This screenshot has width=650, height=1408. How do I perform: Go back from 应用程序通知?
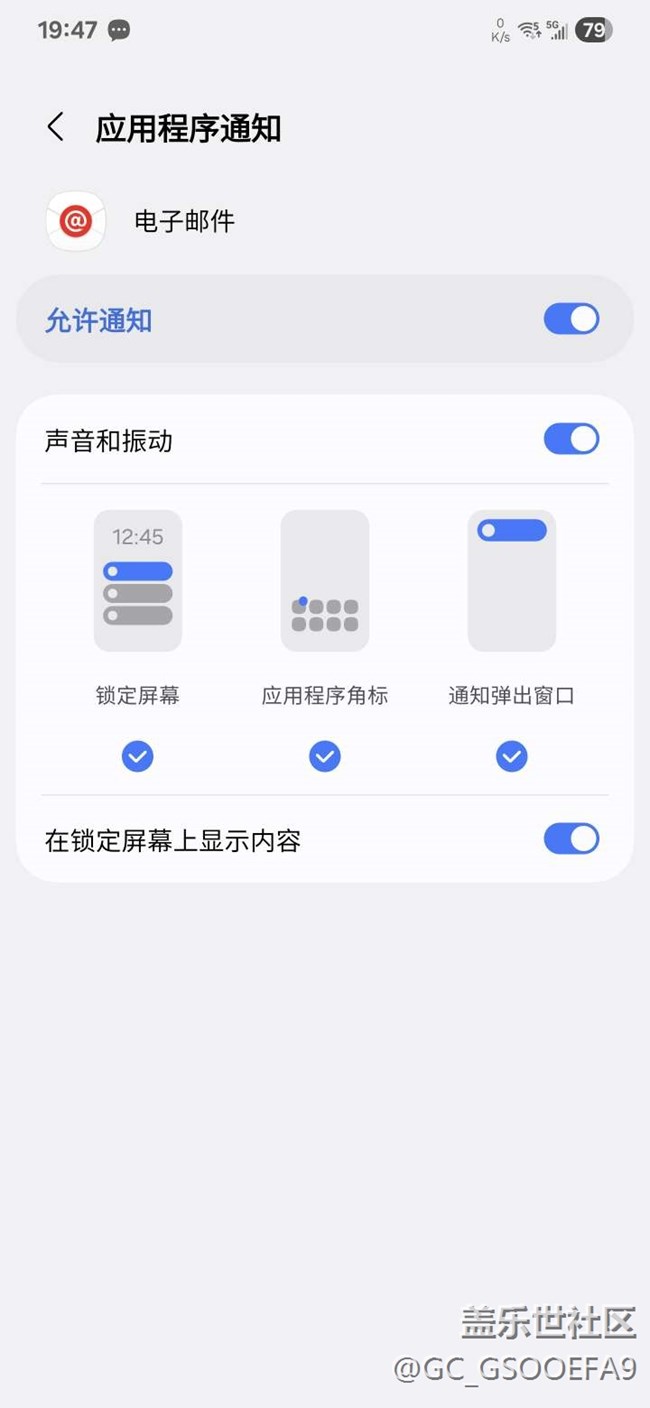pyautogui.click(x=56, y=128)
